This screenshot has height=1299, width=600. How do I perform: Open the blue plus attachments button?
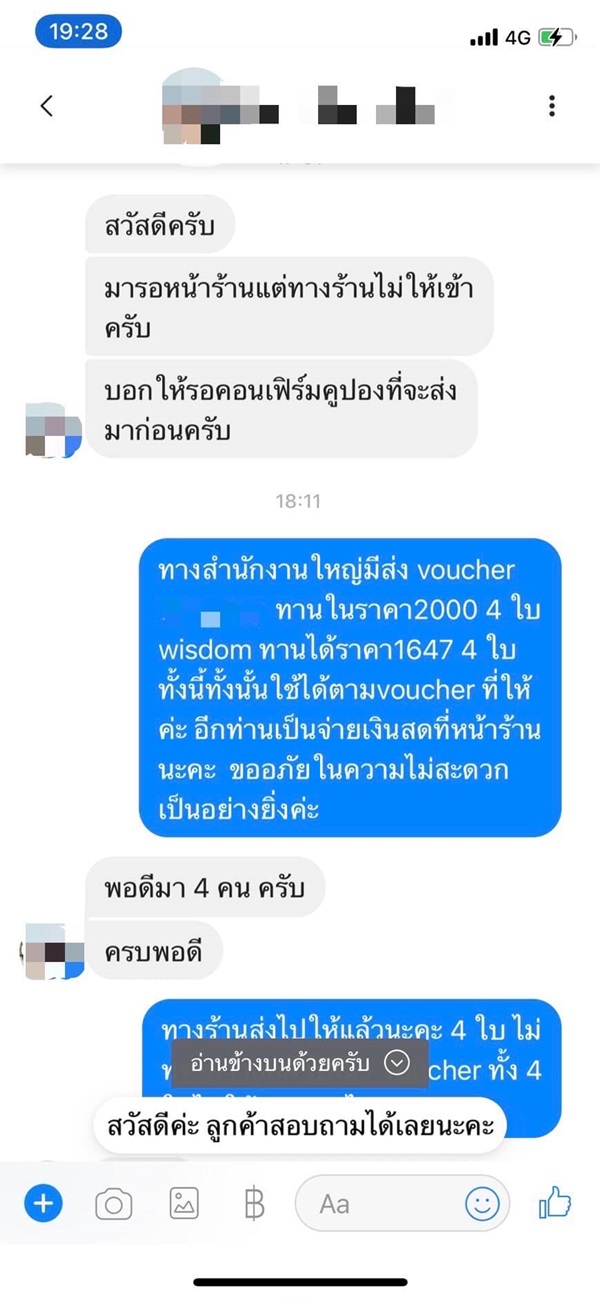(x=43, y=1204)
